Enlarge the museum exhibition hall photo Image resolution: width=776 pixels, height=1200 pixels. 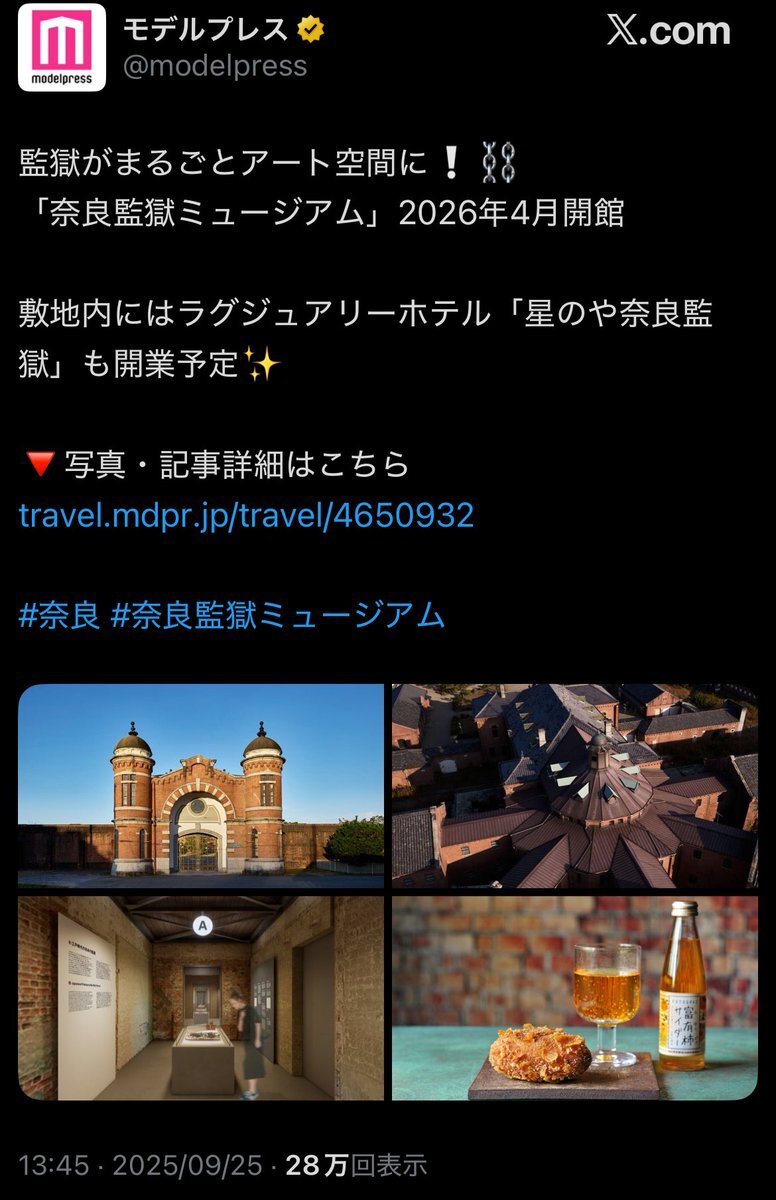pyautogui.click(x=201, y=998)
